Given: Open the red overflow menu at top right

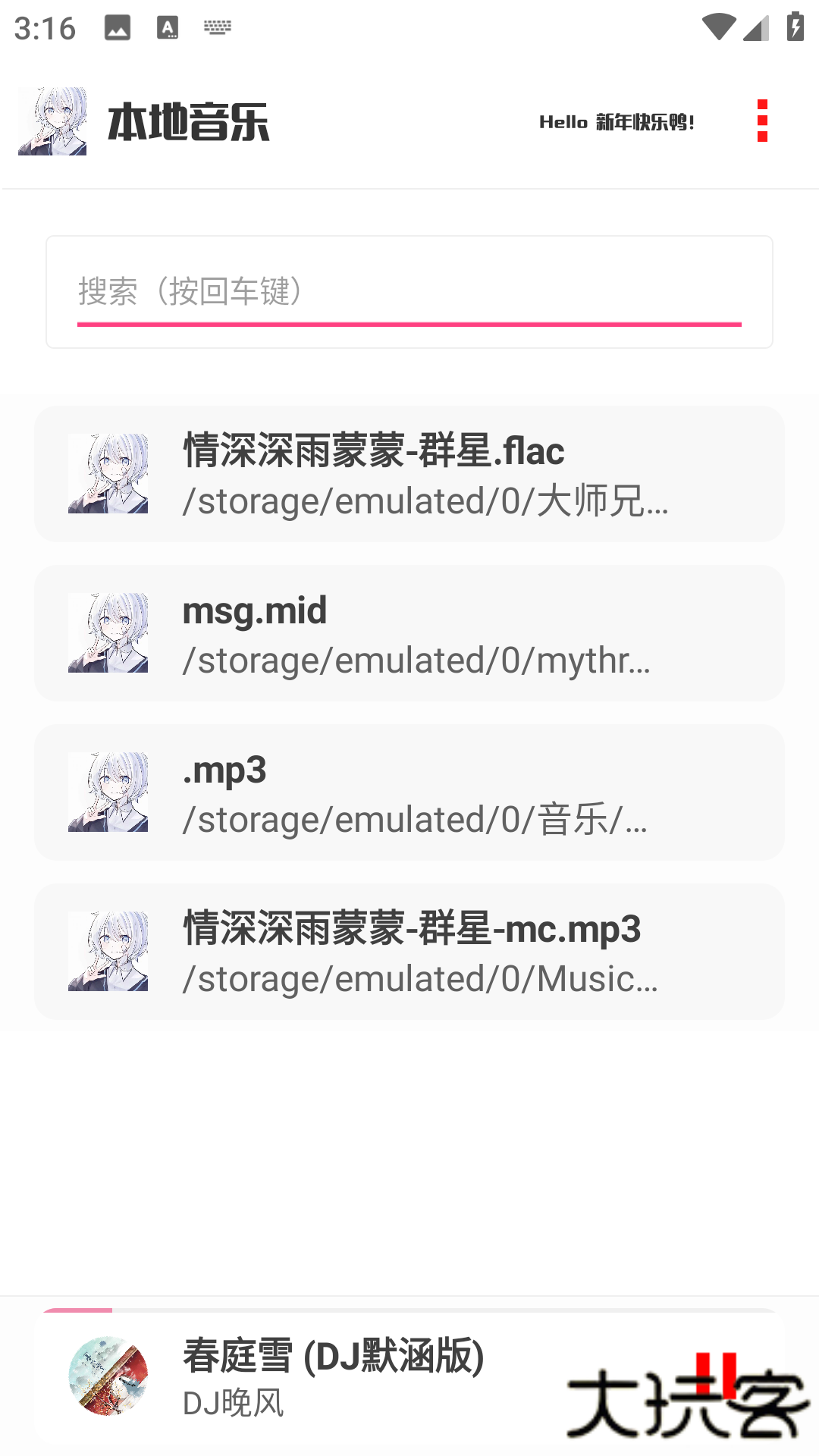Looking at the screenshot, I should [x=762, y=121].
